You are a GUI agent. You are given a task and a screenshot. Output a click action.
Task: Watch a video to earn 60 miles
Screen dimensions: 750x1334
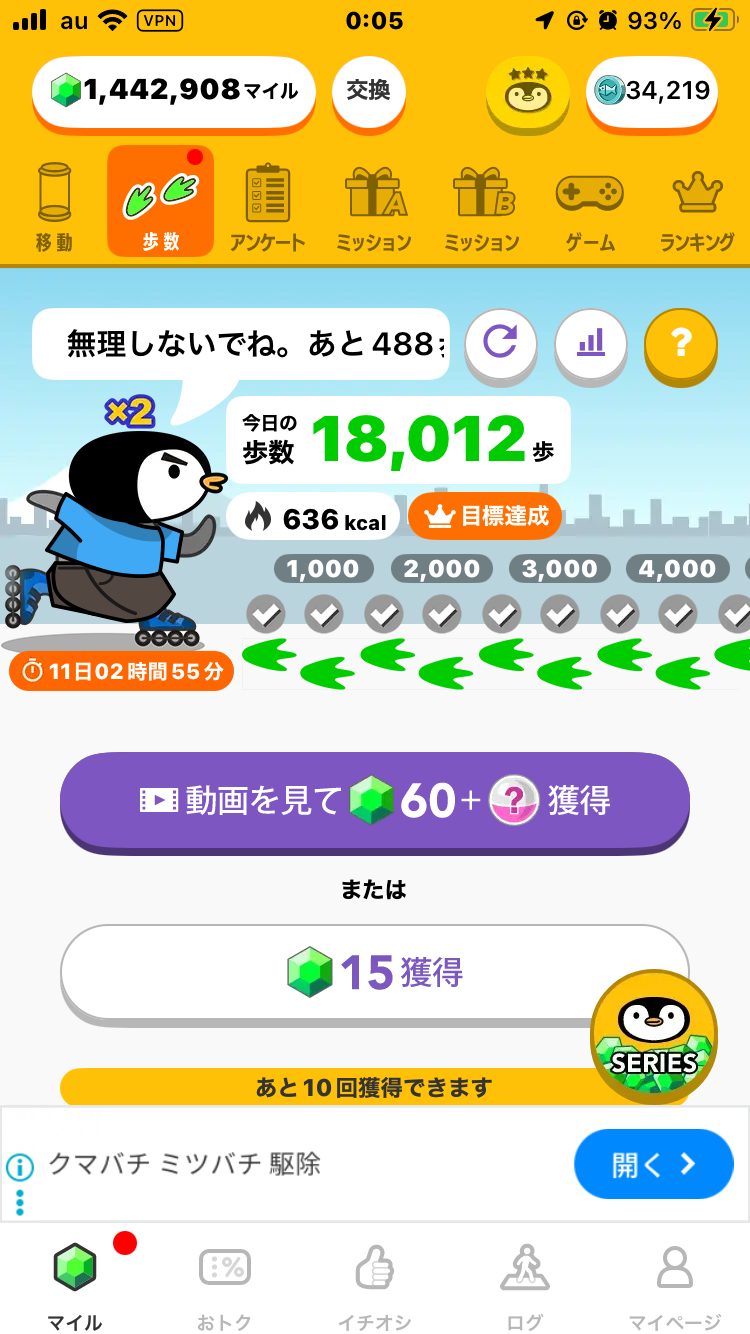click(375, 800)
